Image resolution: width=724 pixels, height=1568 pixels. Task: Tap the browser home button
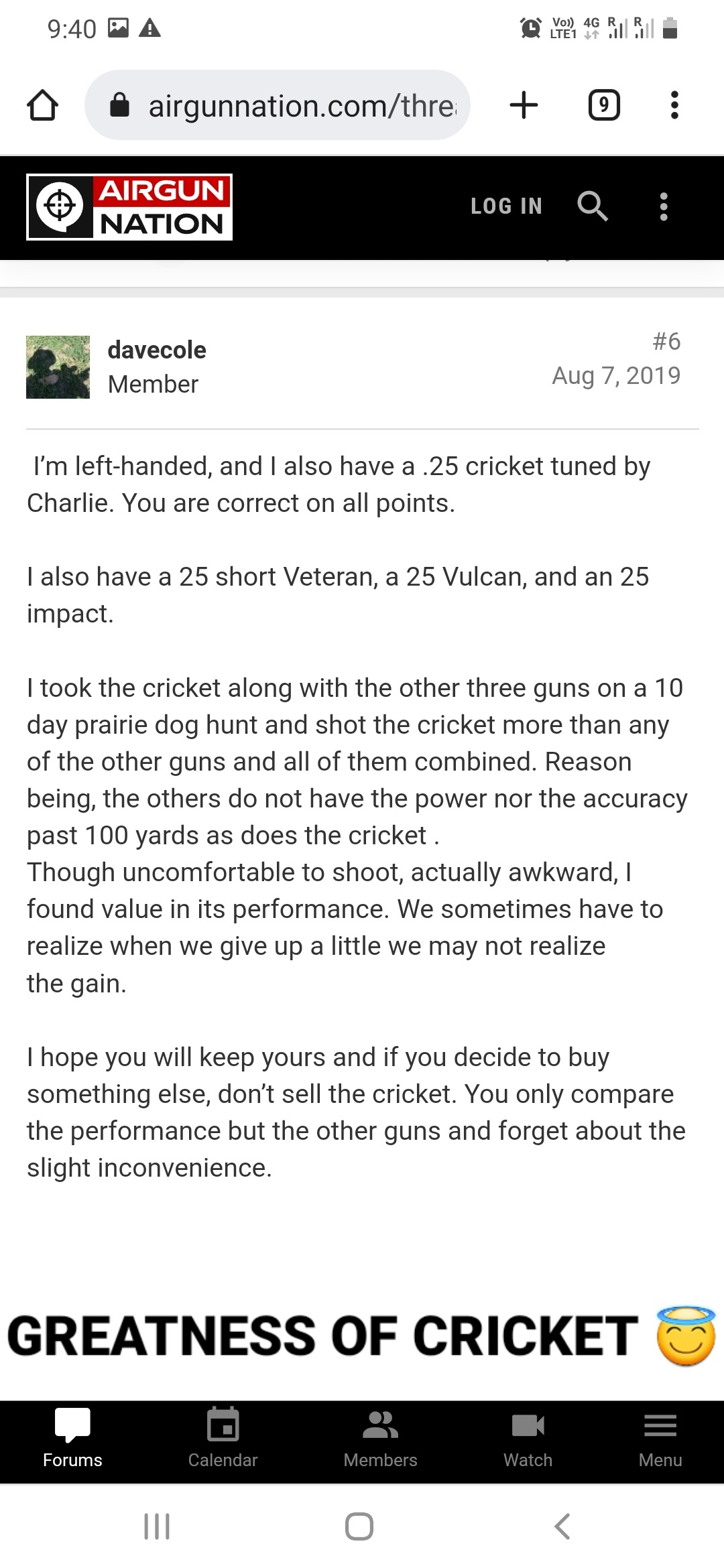(42, 105)
